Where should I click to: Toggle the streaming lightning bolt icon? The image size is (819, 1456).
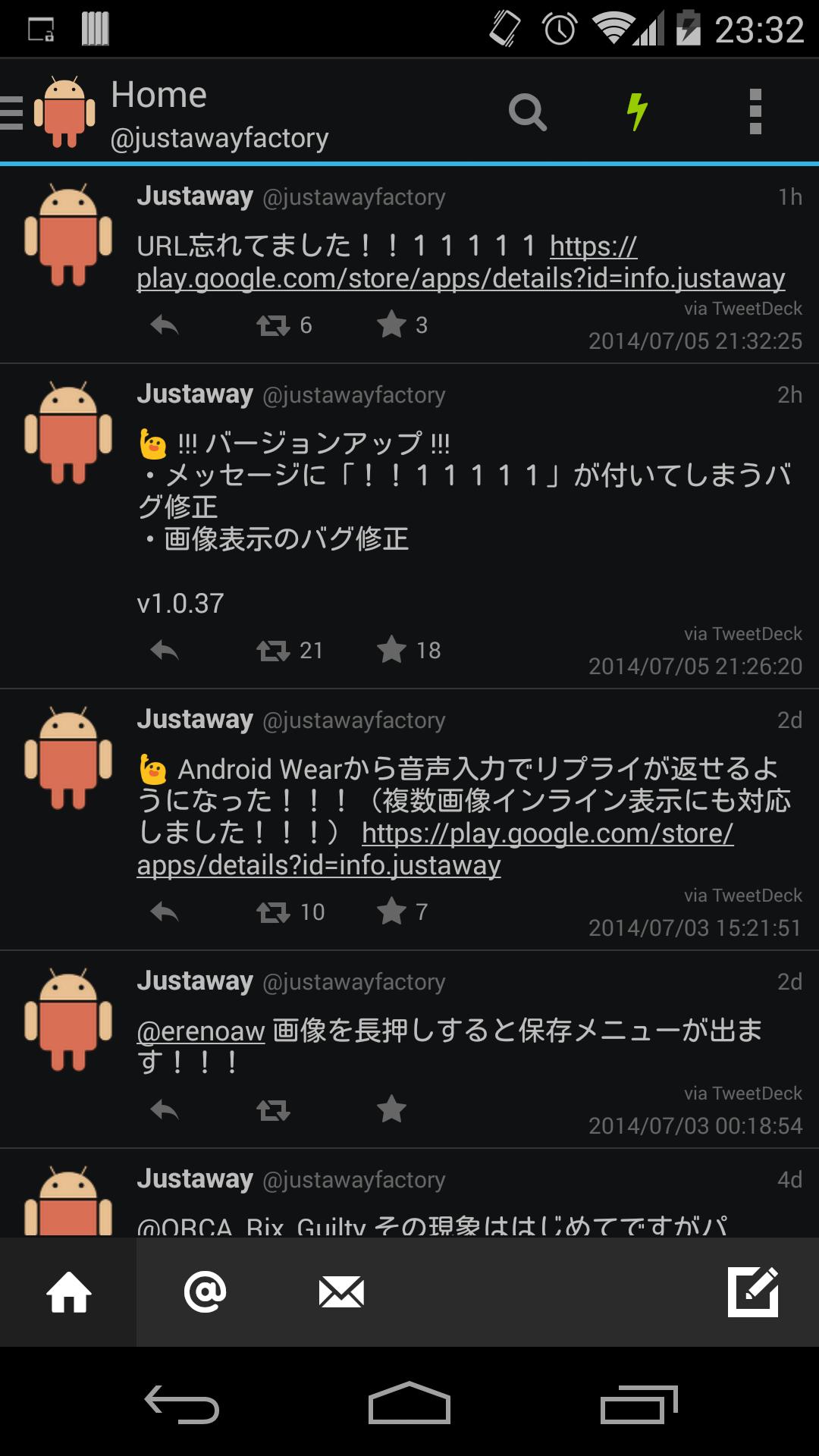[637, 112]
